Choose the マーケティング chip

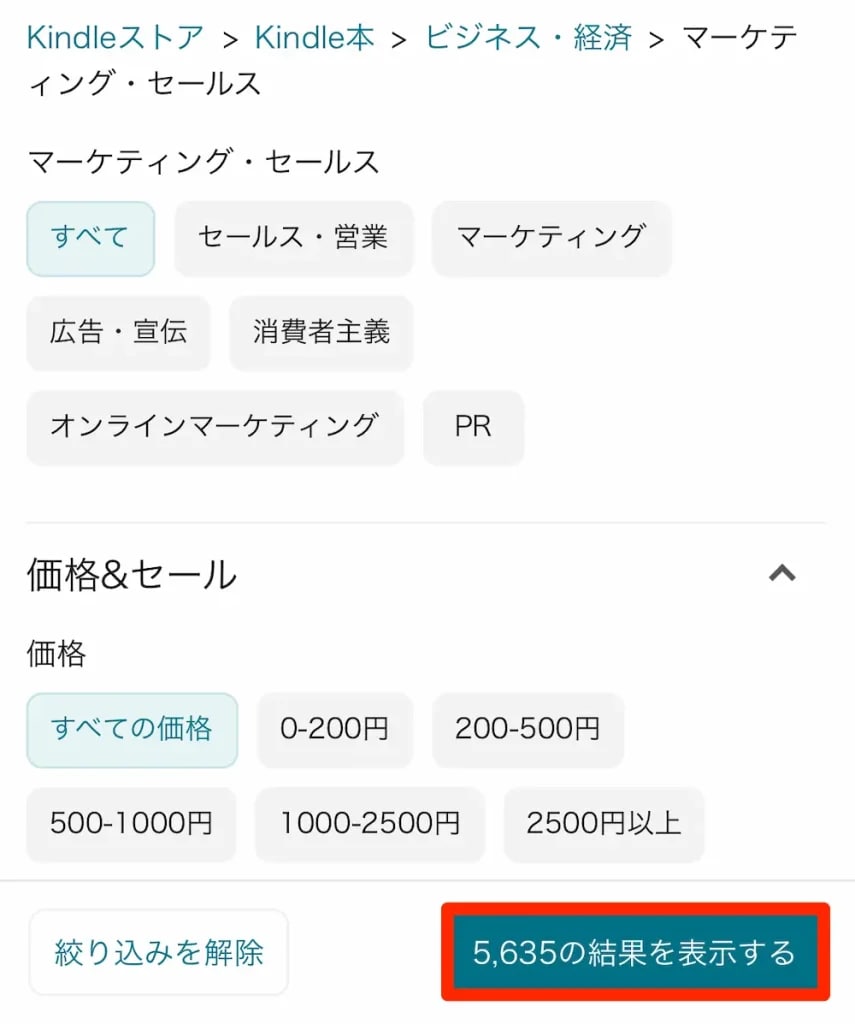(x=551, y=238)
